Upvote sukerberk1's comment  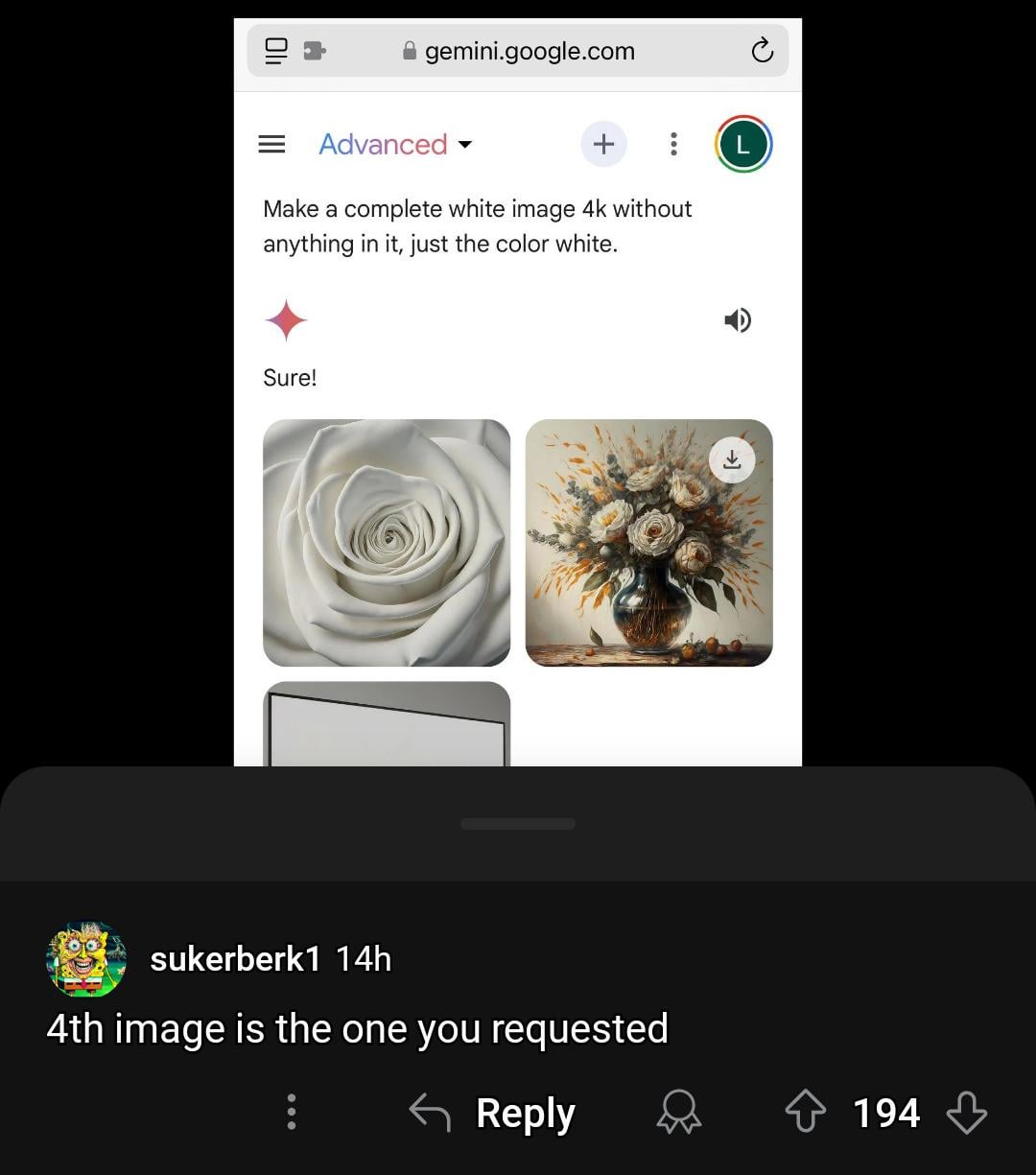805,1113
